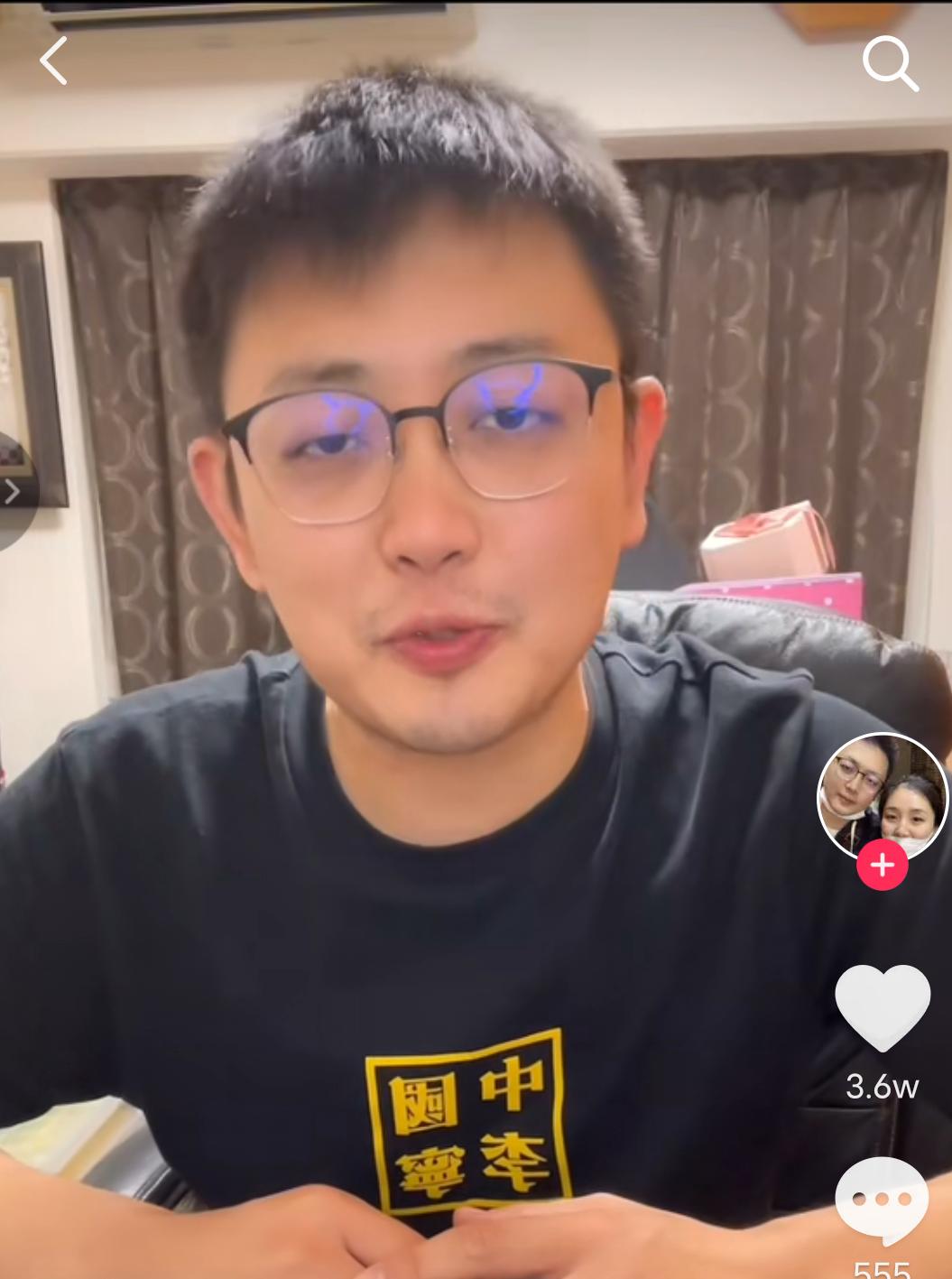This screenshot has height=1279, width=952.
Task: Open the search magnifier icon
Action: 890,64
